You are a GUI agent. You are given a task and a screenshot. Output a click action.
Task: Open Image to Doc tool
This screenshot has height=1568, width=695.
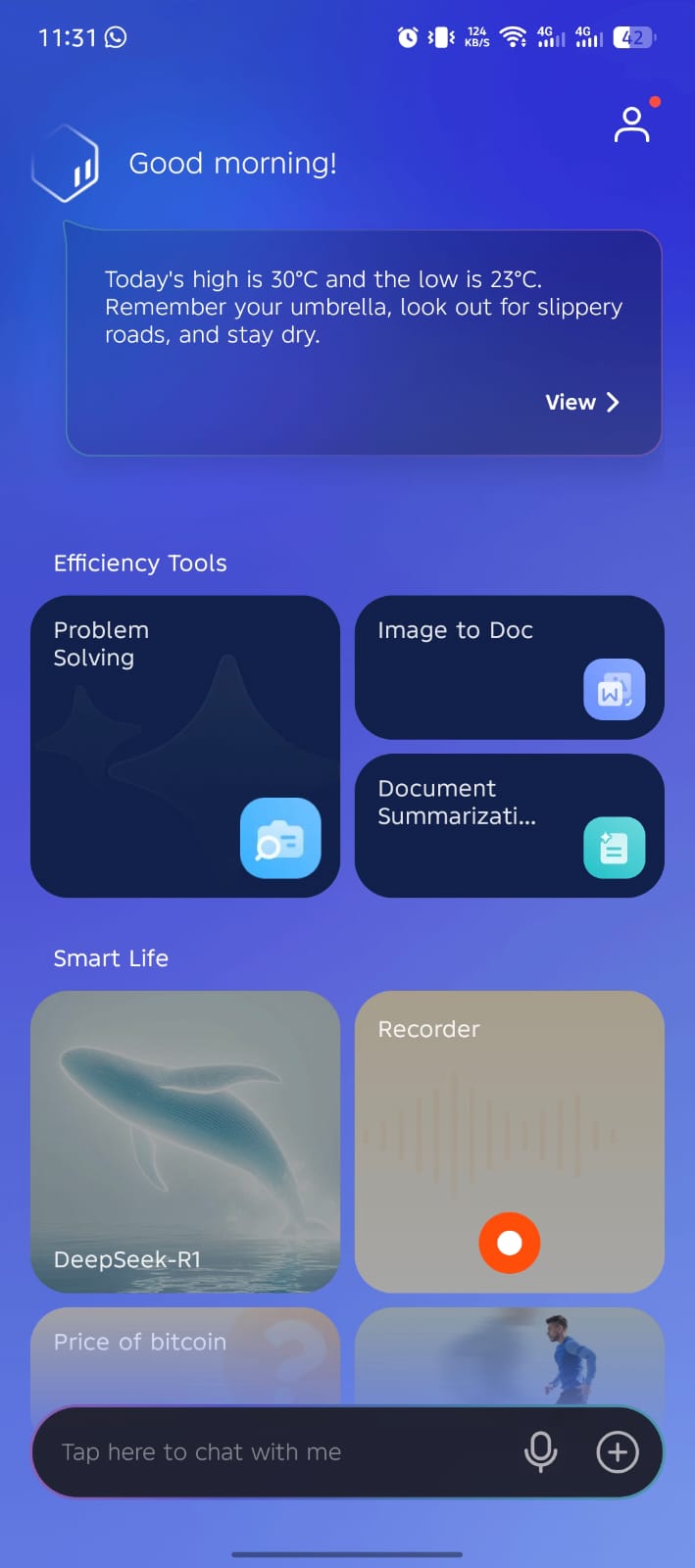[509, 667]
